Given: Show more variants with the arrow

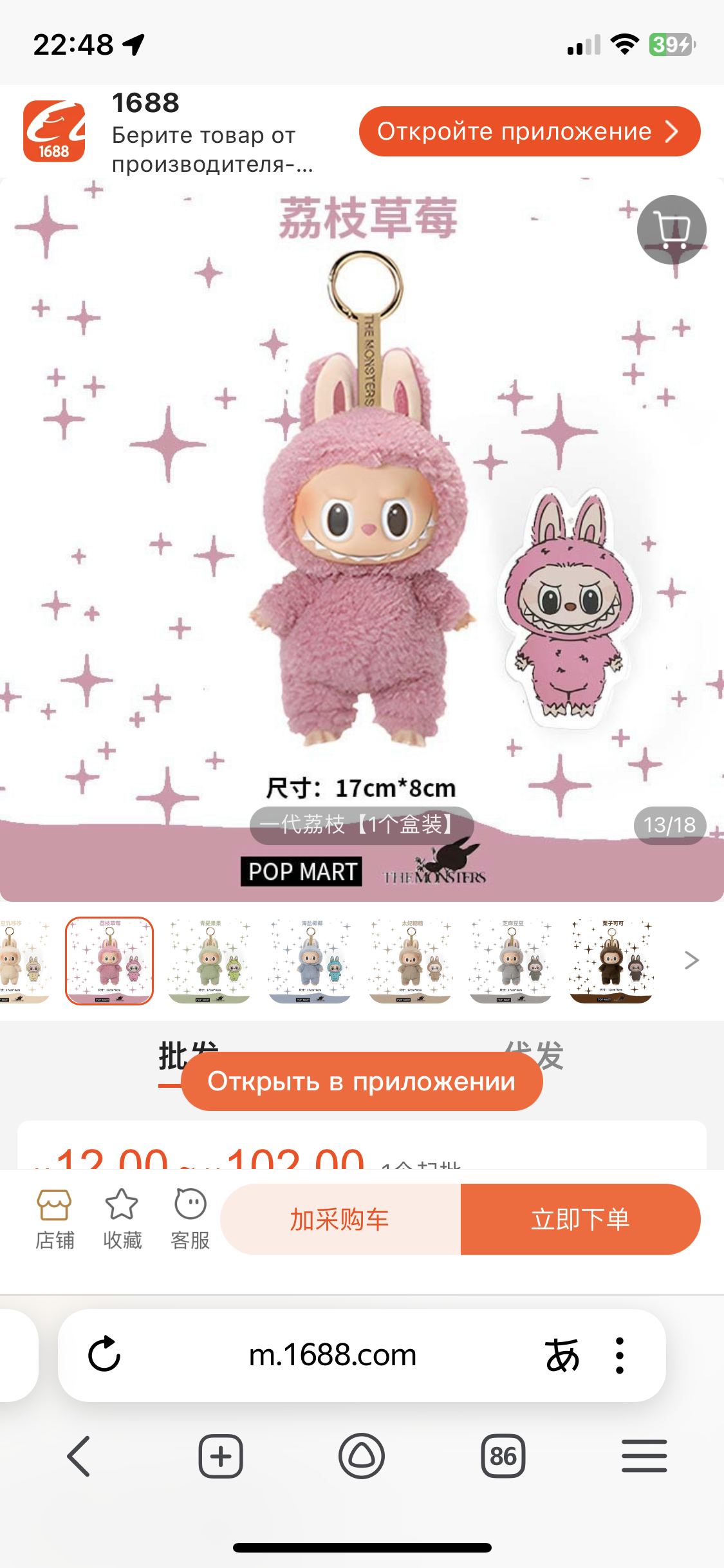Looking at the screenshot, I should [x=691, y=960].
